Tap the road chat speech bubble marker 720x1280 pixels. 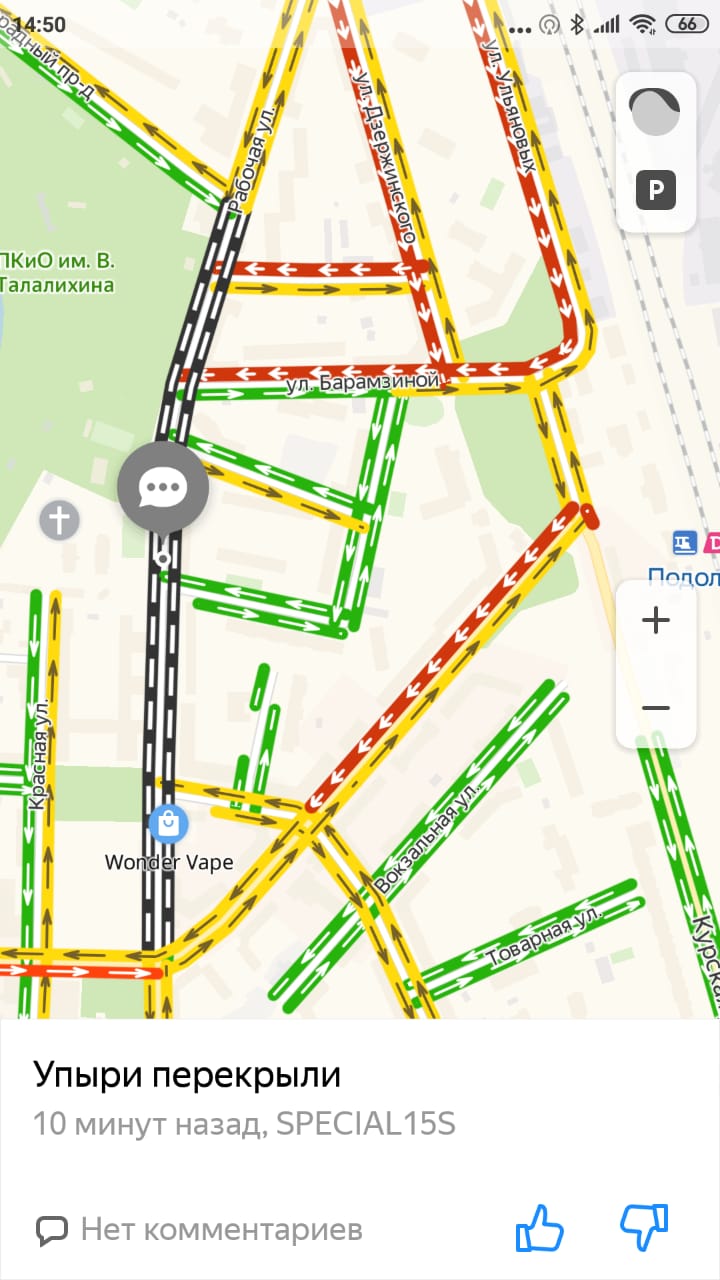coord(163,487)
